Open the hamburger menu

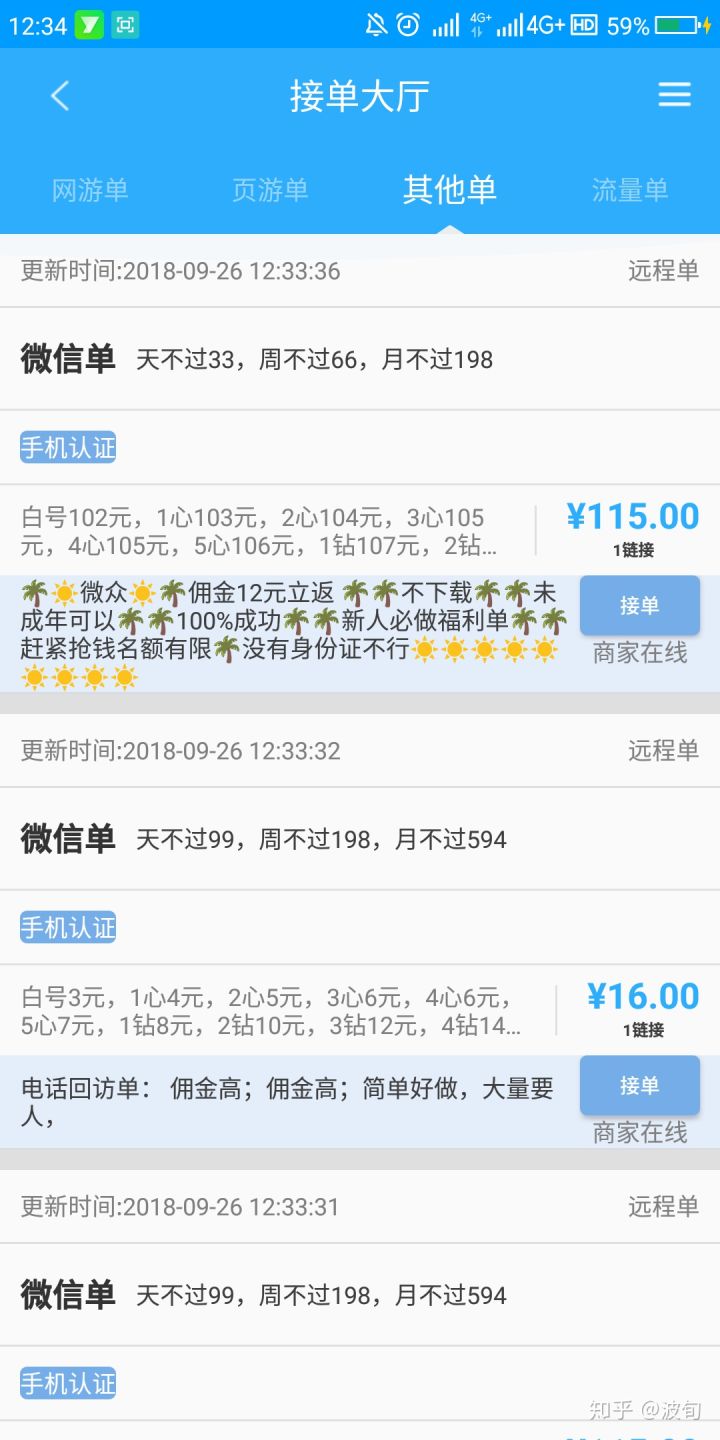click(674, 95)
